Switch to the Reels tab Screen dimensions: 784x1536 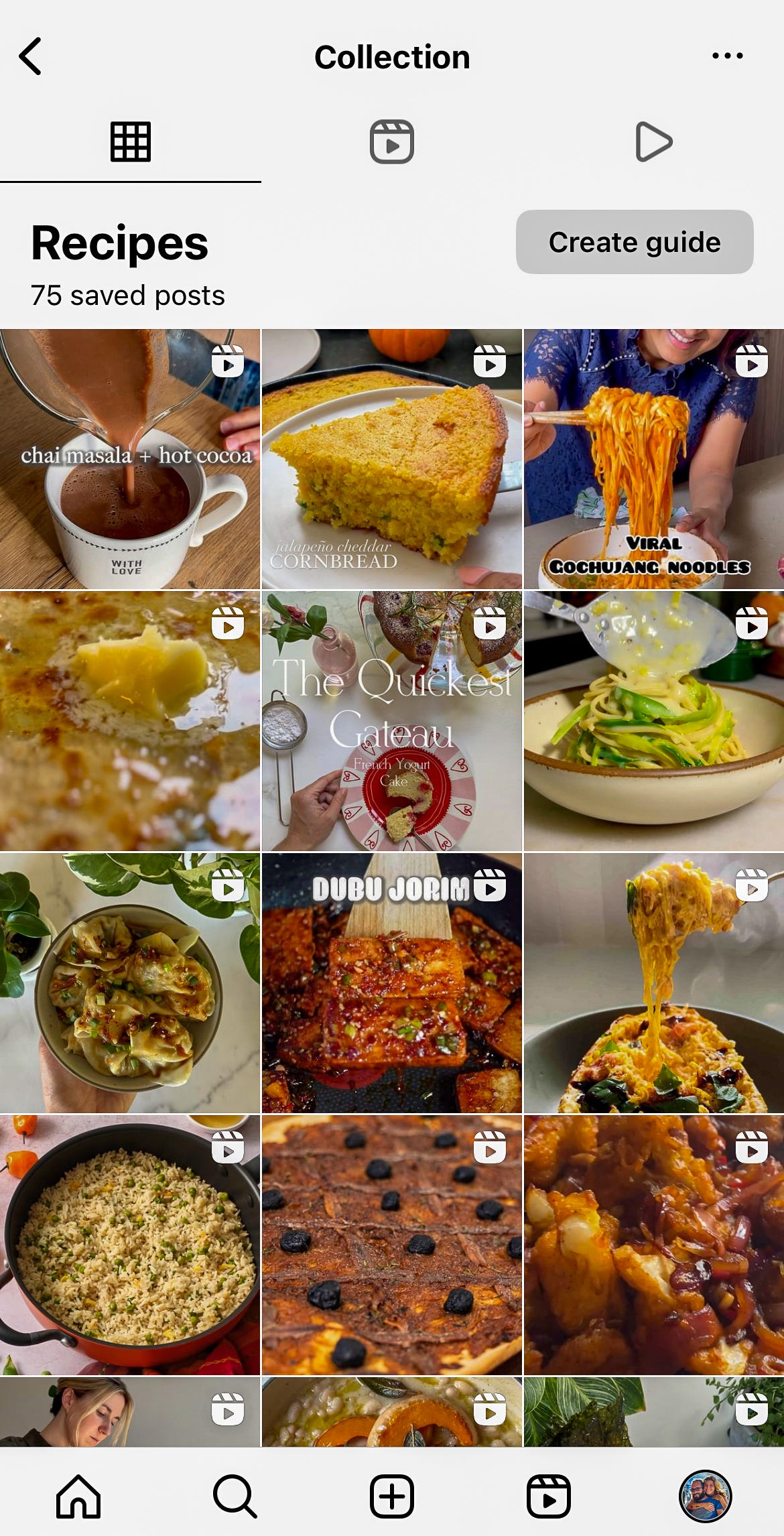(392, 142)
